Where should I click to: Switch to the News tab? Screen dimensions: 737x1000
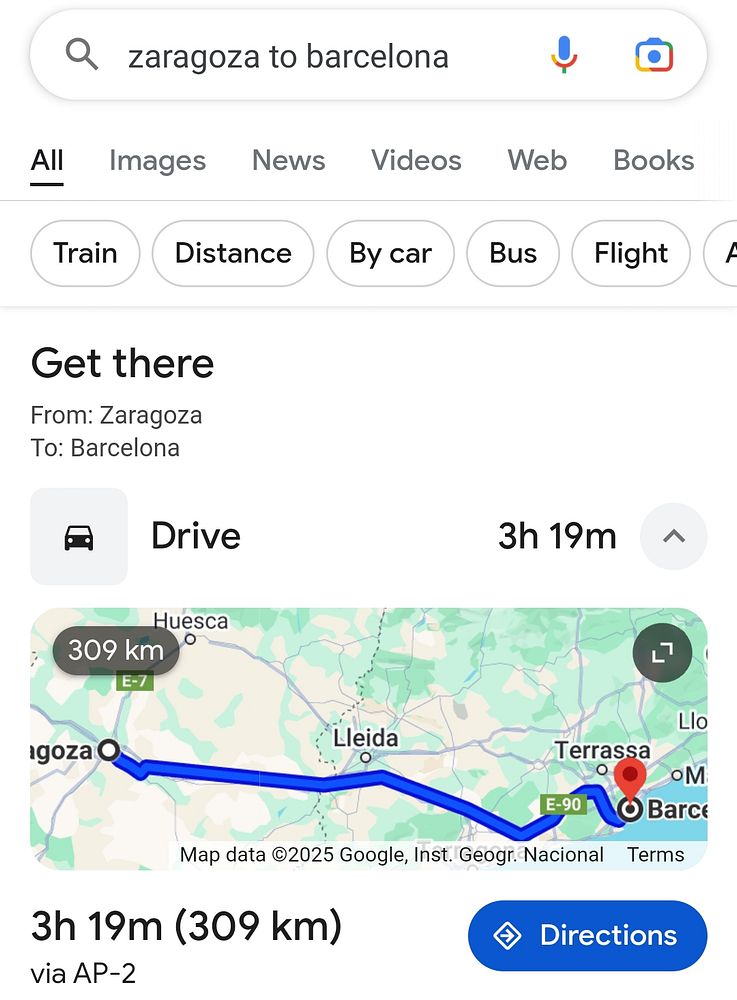point(288,160)
